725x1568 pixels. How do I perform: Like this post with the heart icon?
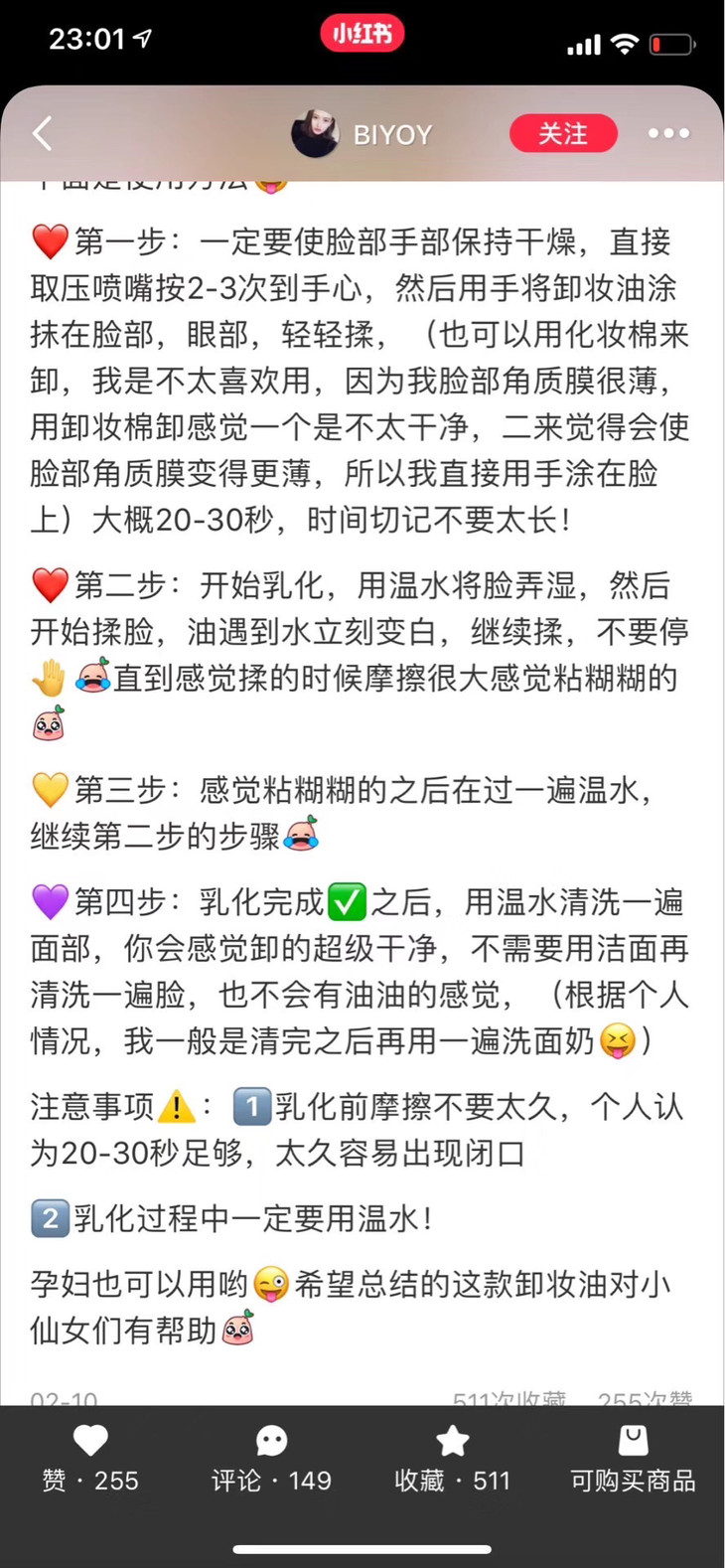[90, 1440]
